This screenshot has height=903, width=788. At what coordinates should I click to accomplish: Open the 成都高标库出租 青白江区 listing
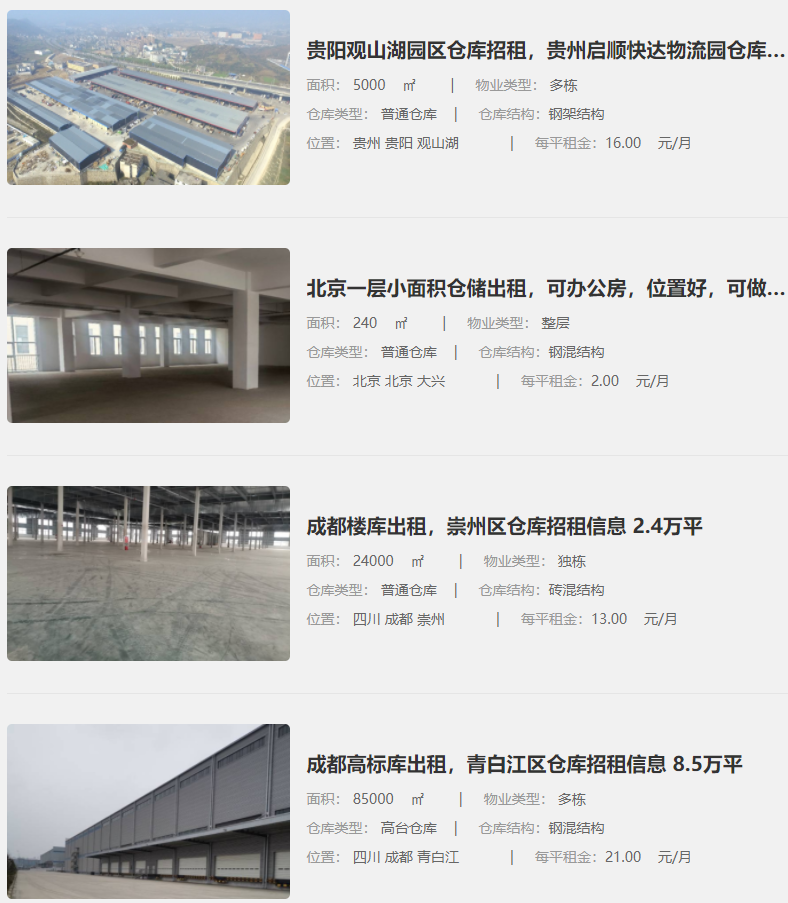click(x=524, y=765)
